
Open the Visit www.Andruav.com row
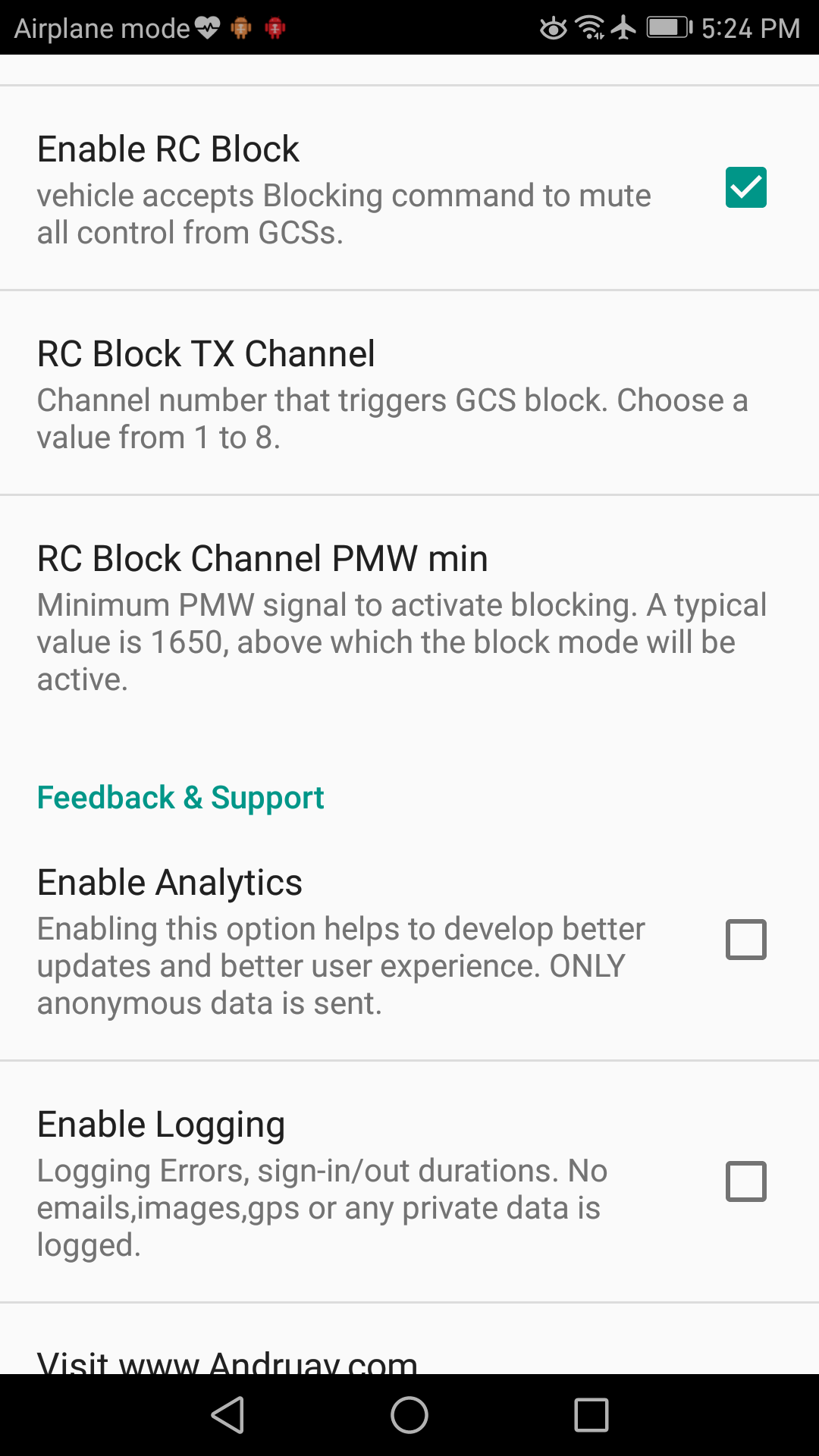(409, 1339)
